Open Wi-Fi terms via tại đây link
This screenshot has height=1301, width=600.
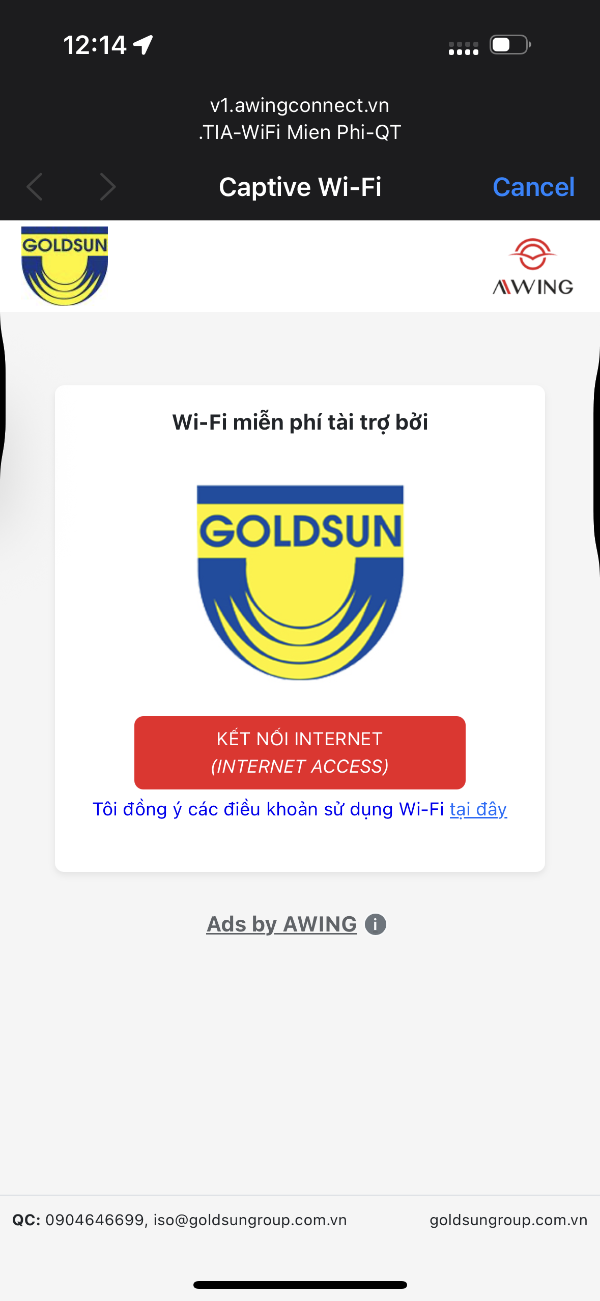478,809
